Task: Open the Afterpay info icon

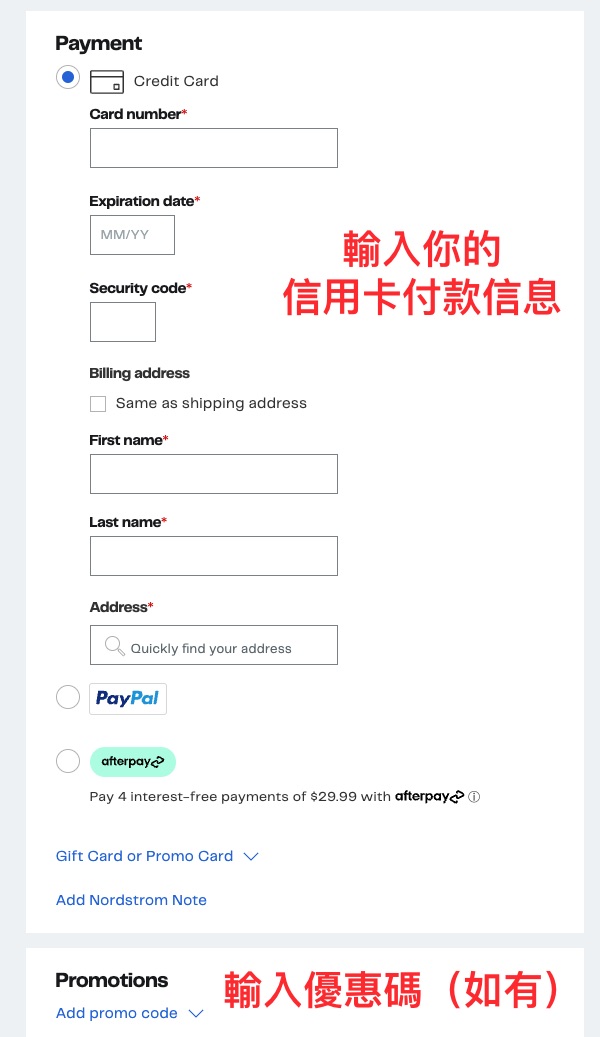Action: coord(474,798)
